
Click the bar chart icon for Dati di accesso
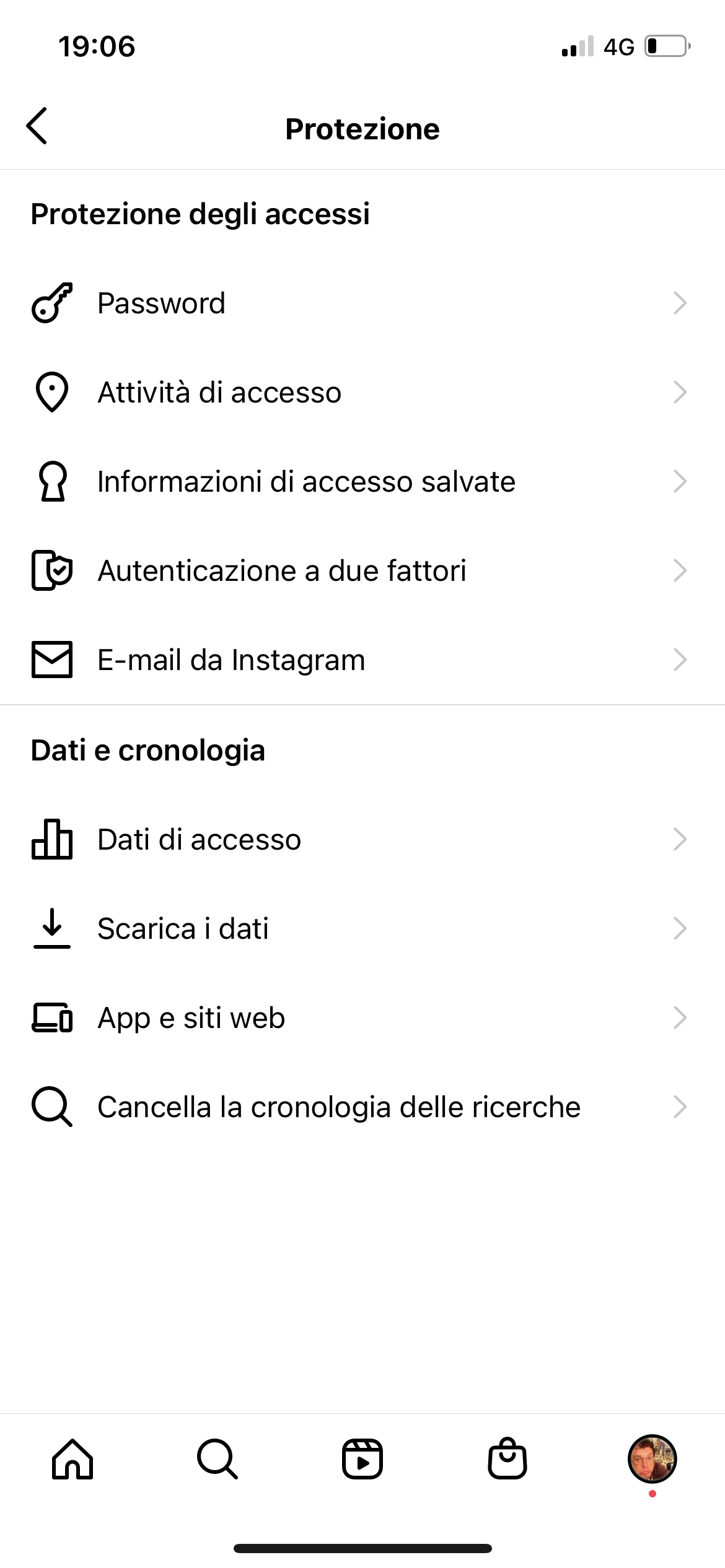(x=53, y=839)
